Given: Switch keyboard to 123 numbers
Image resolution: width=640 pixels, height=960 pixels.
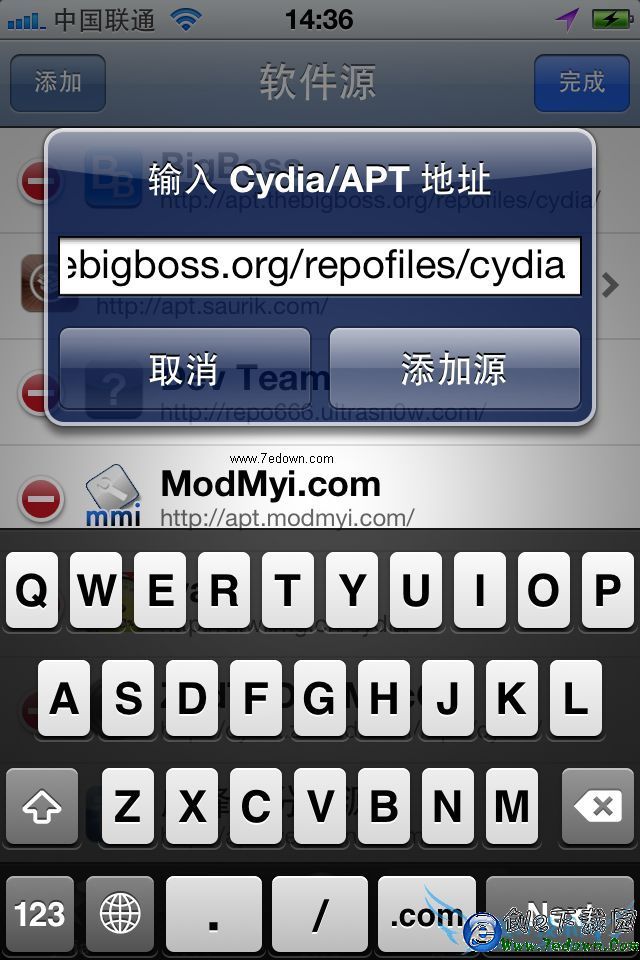Looking at the screenshot, I should [x=40, y=914].
